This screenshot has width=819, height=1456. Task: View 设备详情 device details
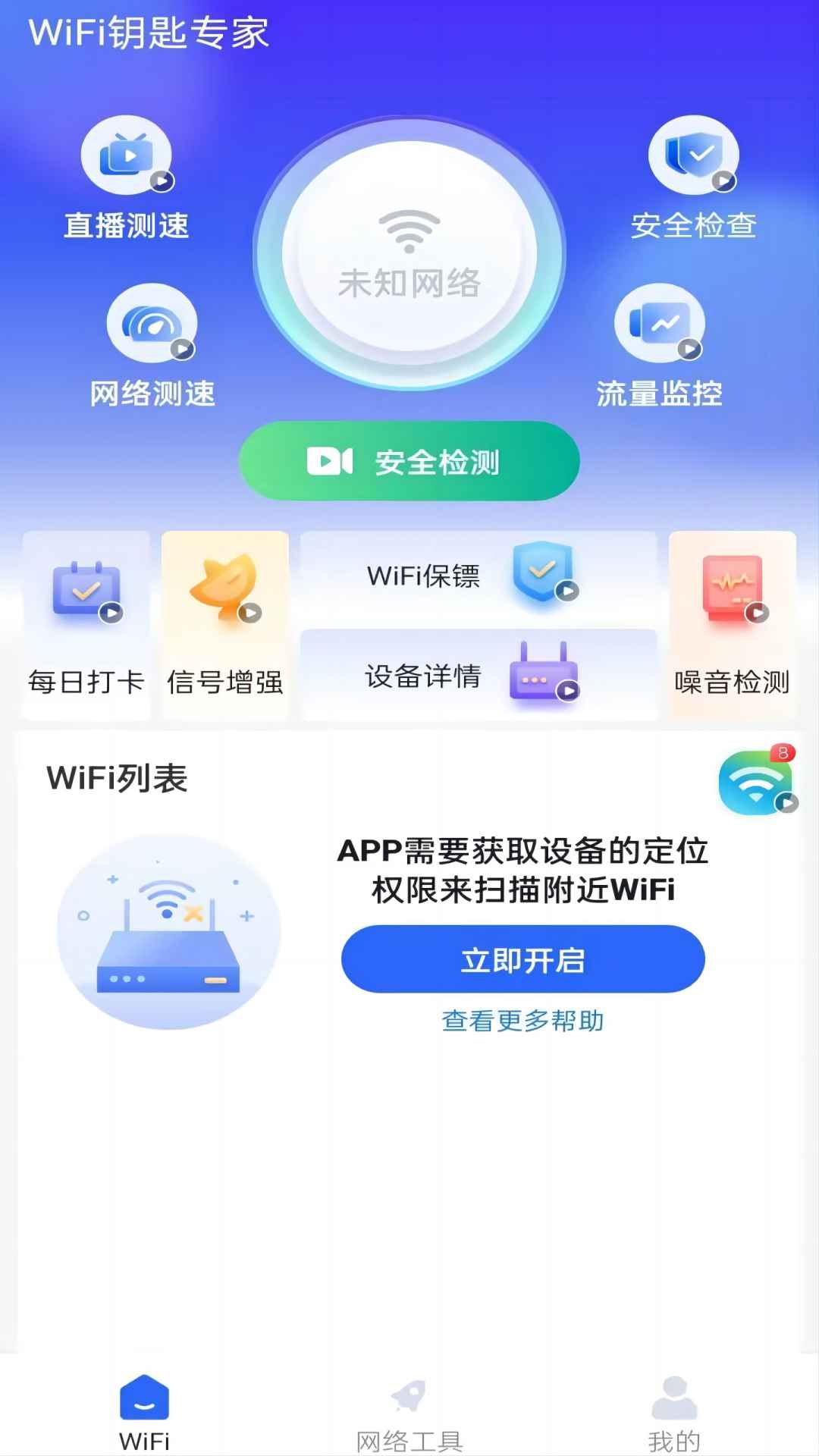point(478,675)
